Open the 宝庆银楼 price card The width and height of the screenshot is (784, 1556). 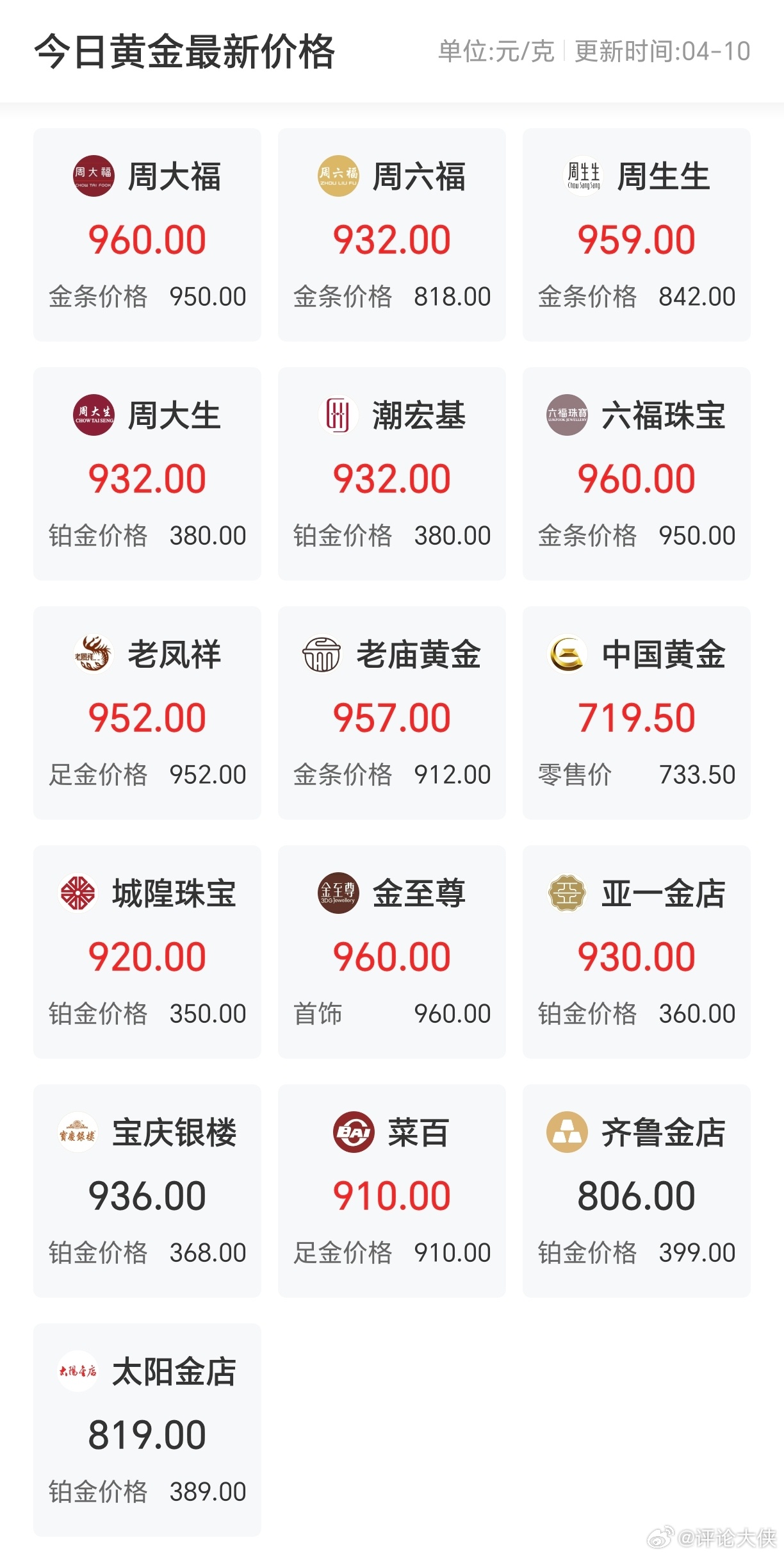(147, 1191)
